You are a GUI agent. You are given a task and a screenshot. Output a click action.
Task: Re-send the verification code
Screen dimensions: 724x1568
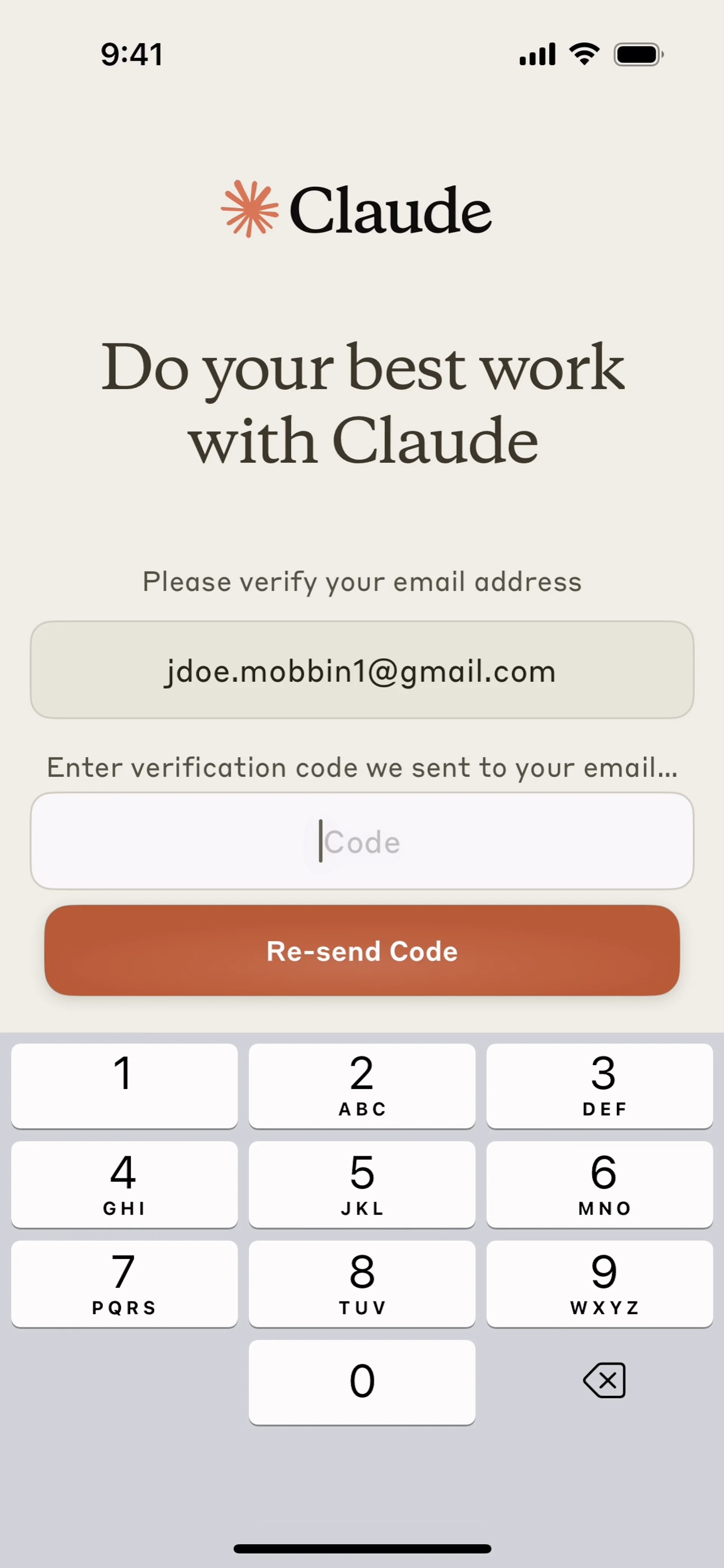tap(362, 951)
